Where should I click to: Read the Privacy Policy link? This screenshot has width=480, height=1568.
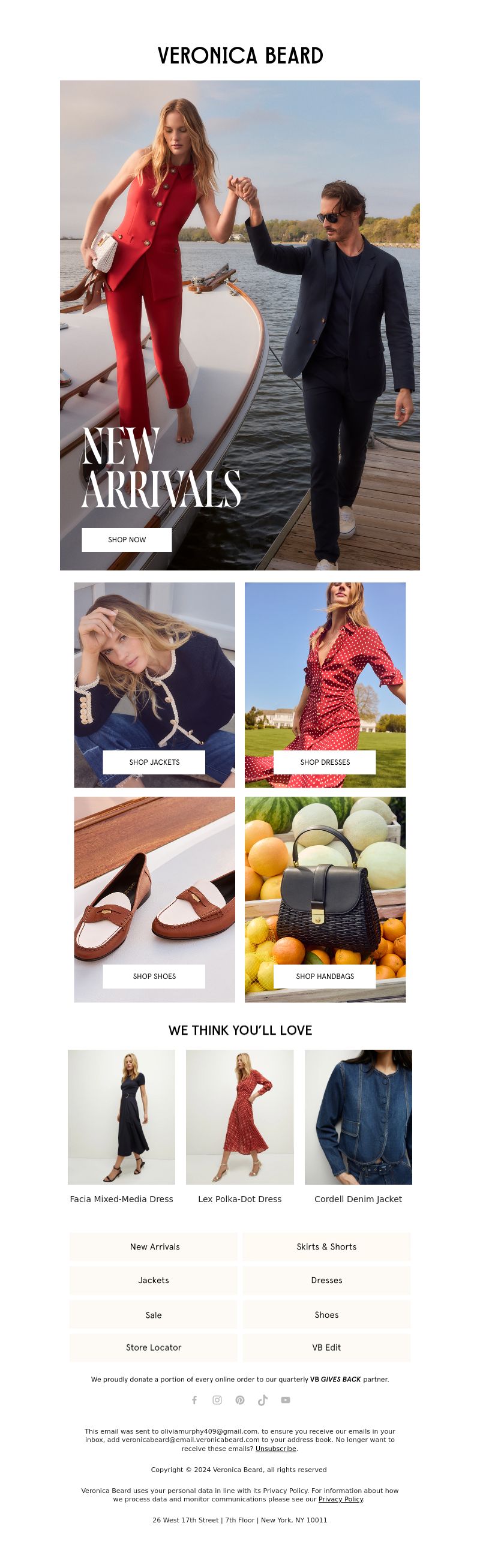[340, 1498]
